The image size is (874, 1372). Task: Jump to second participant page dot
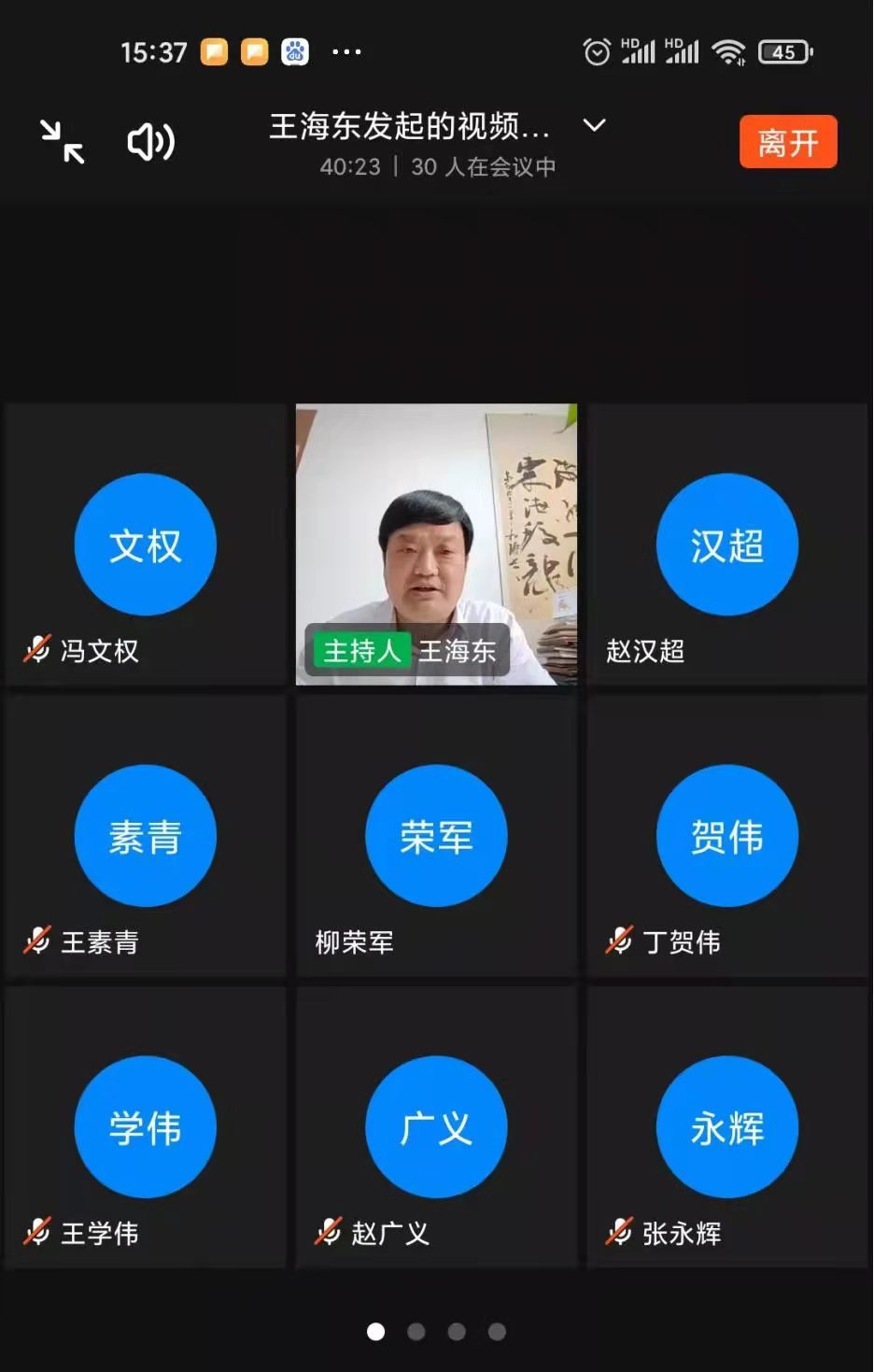pos(416,1332)
